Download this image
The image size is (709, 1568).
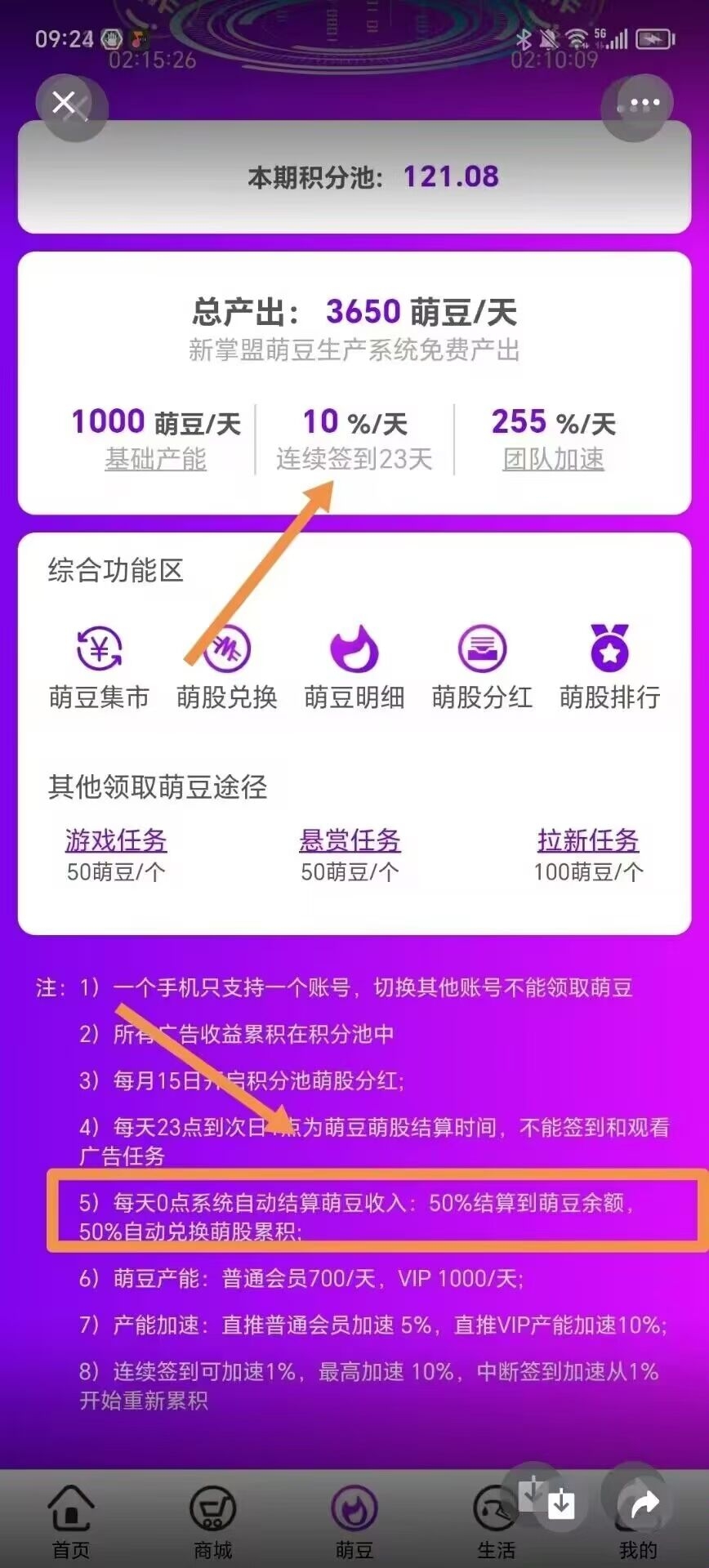pyautogui.click(x=561, y=1504)
